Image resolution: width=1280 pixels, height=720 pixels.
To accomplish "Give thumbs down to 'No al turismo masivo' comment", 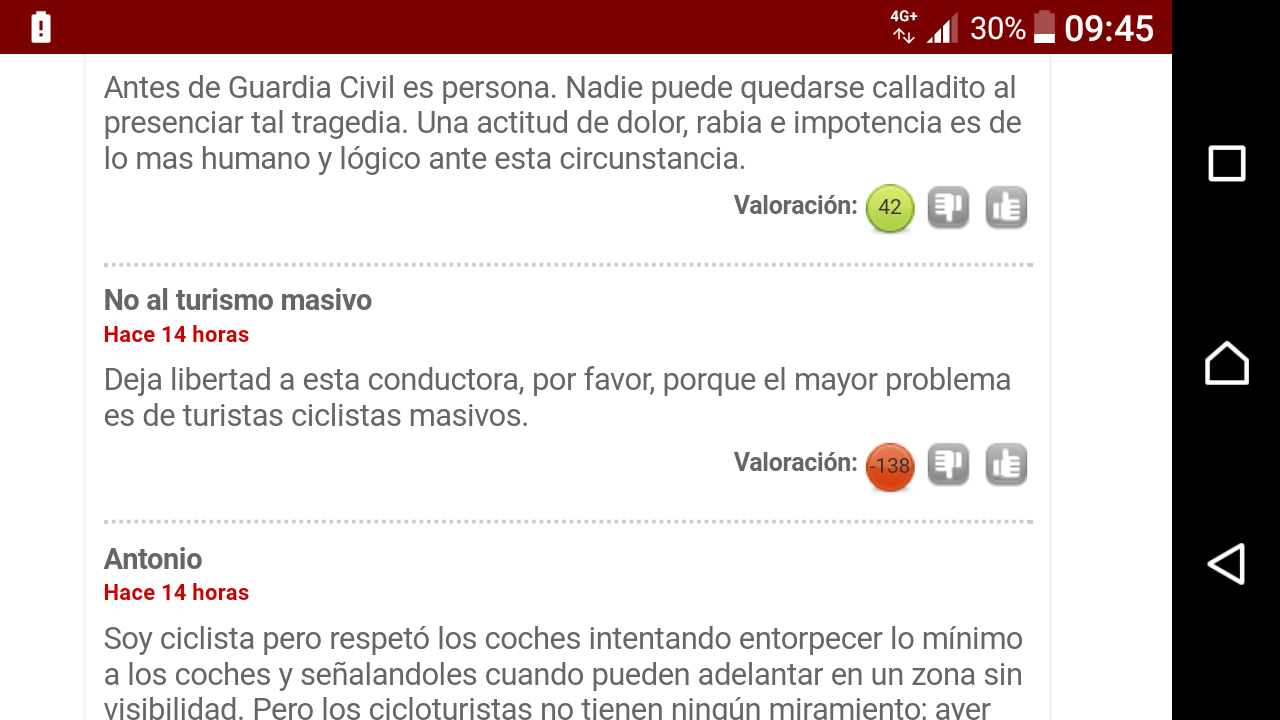I will (x=948, y=465).
